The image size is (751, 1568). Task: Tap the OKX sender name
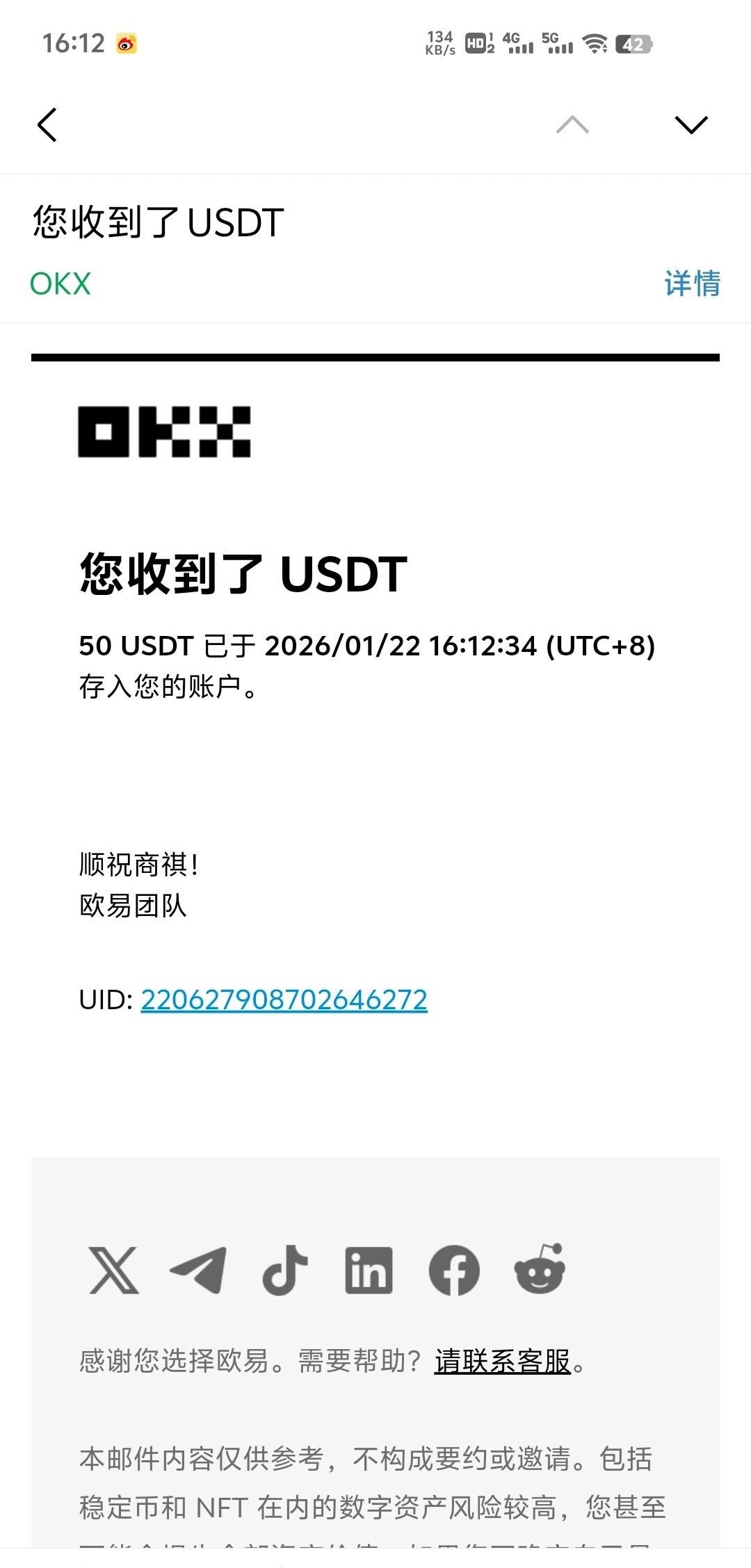60,284
